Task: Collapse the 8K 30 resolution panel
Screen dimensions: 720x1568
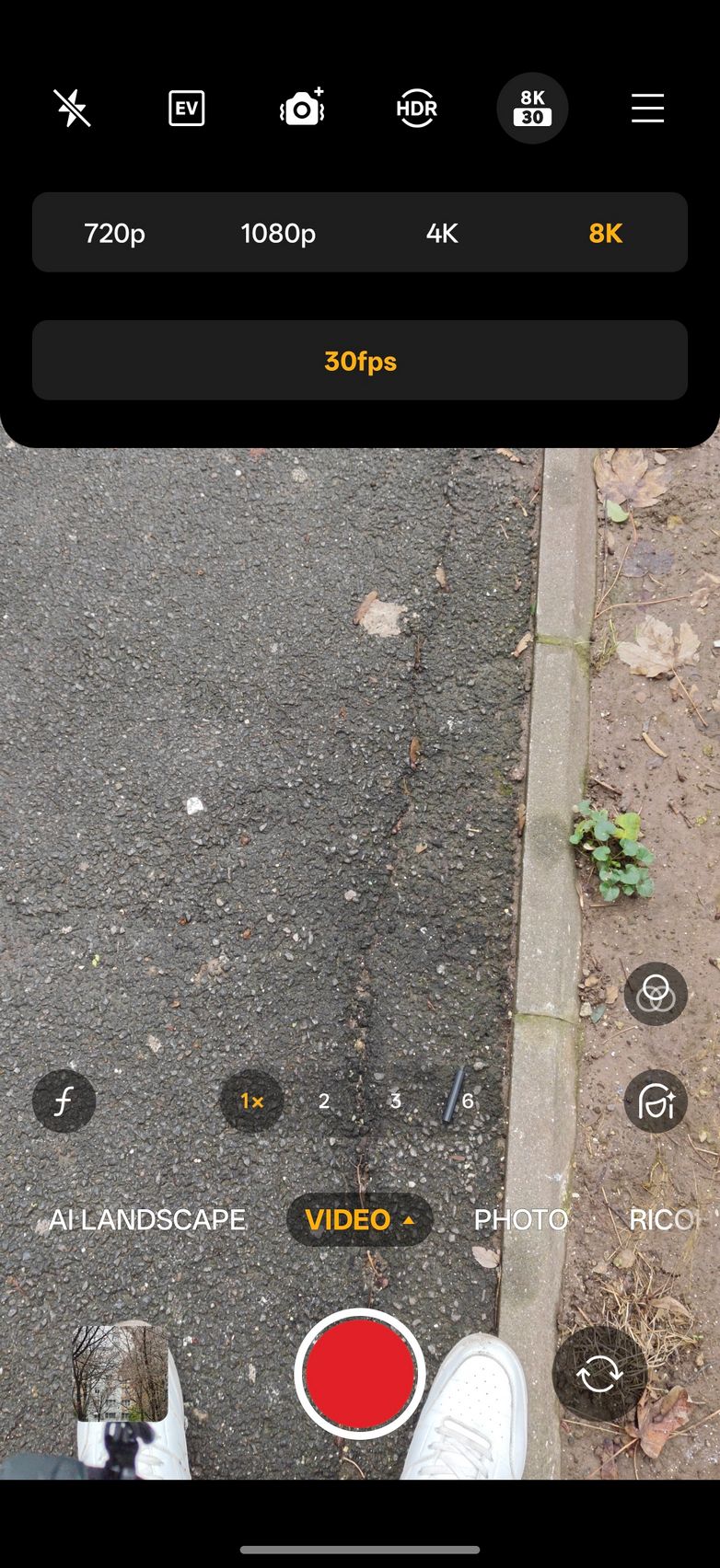Action: 532,109
